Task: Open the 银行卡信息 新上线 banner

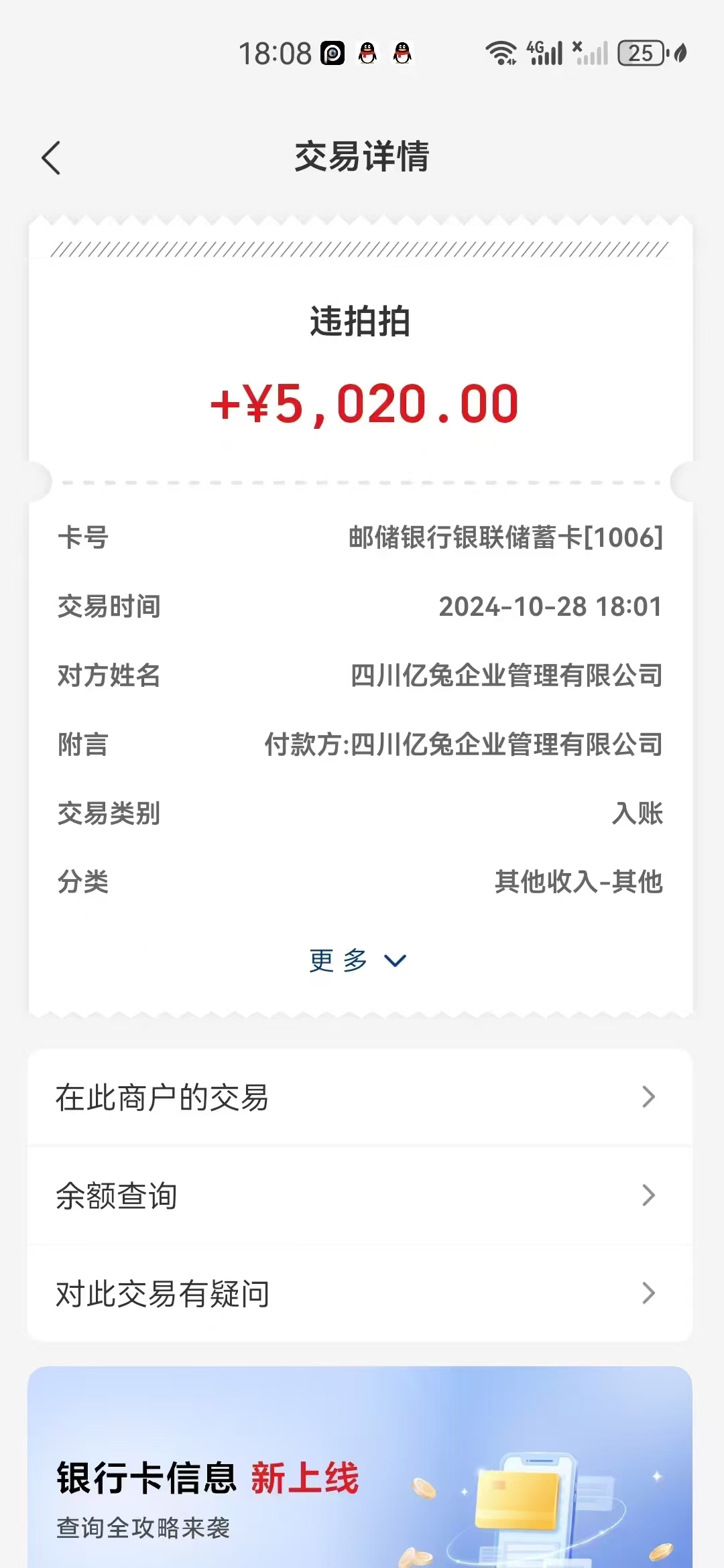Action: click(360, 1467)
